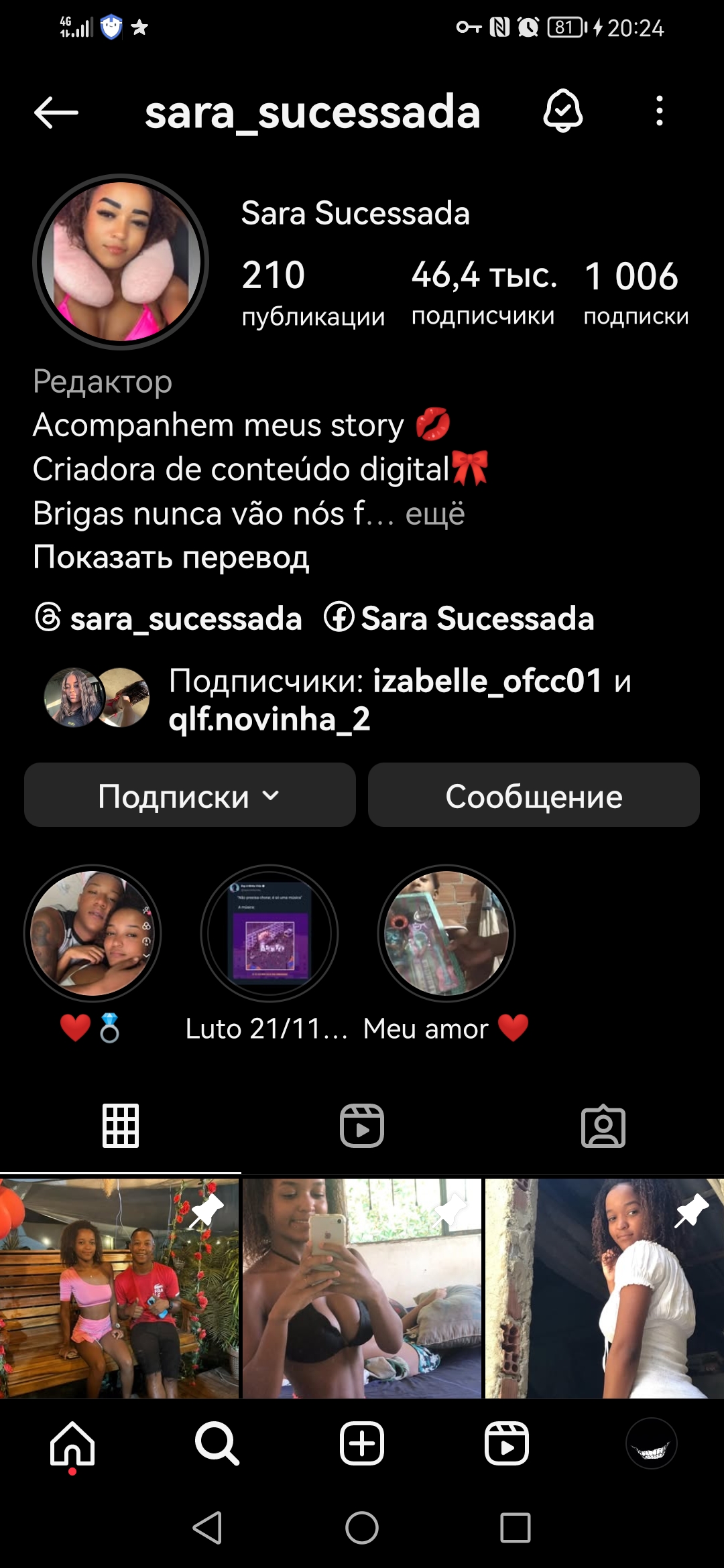Open the 1 006 подписки list
Viewport: 724px width, 1568px height.
point(635,293)
